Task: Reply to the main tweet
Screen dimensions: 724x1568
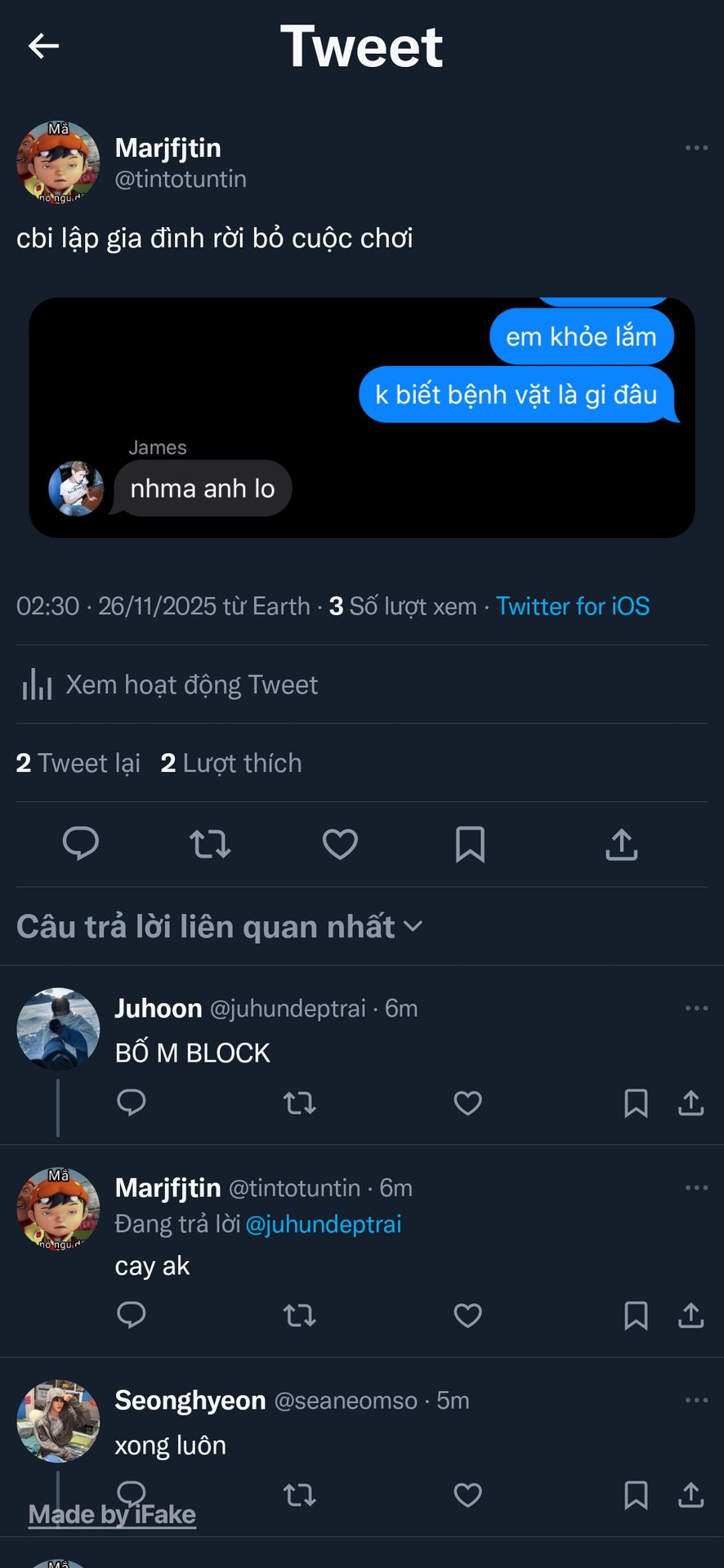Action: tap(81, 844)
